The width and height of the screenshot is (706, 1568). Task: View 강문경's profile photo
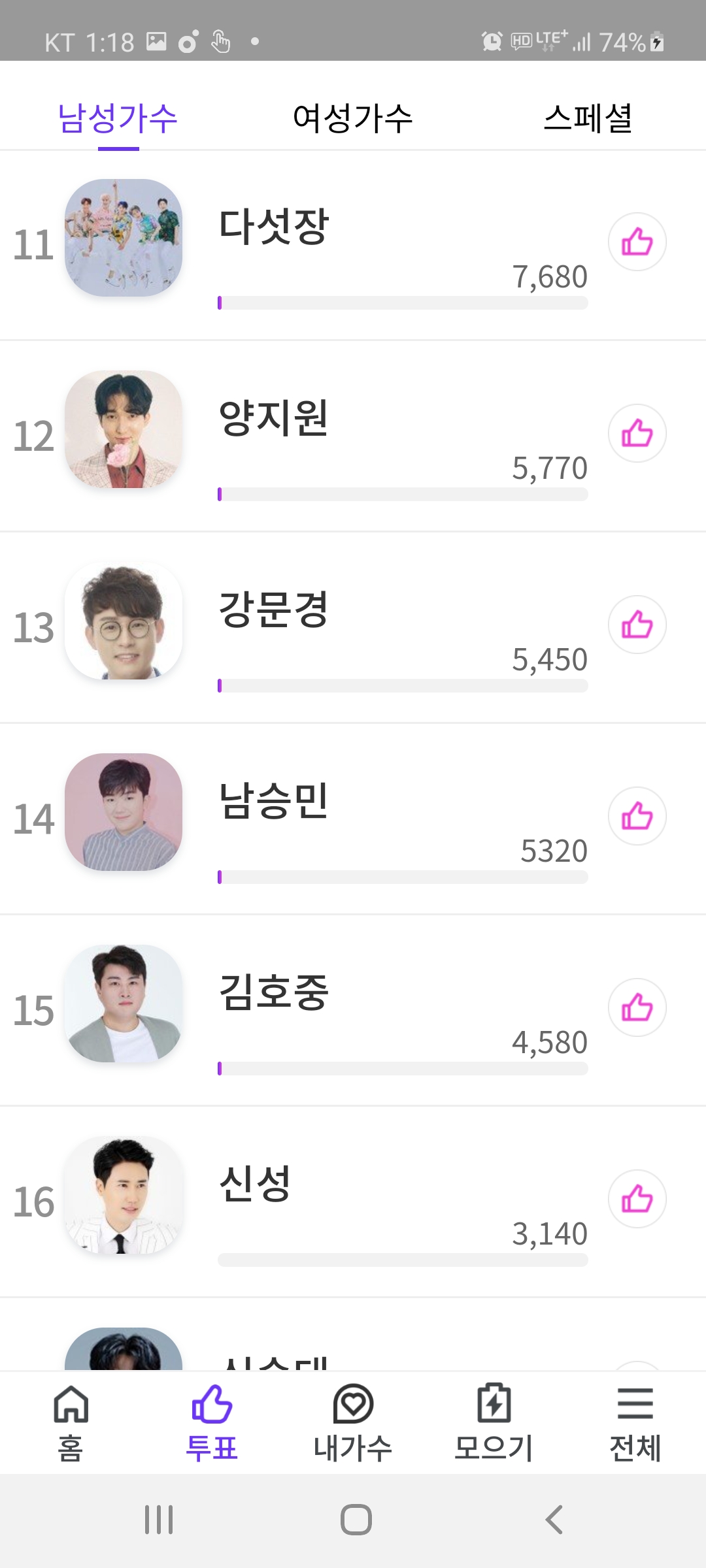[124, 621]
